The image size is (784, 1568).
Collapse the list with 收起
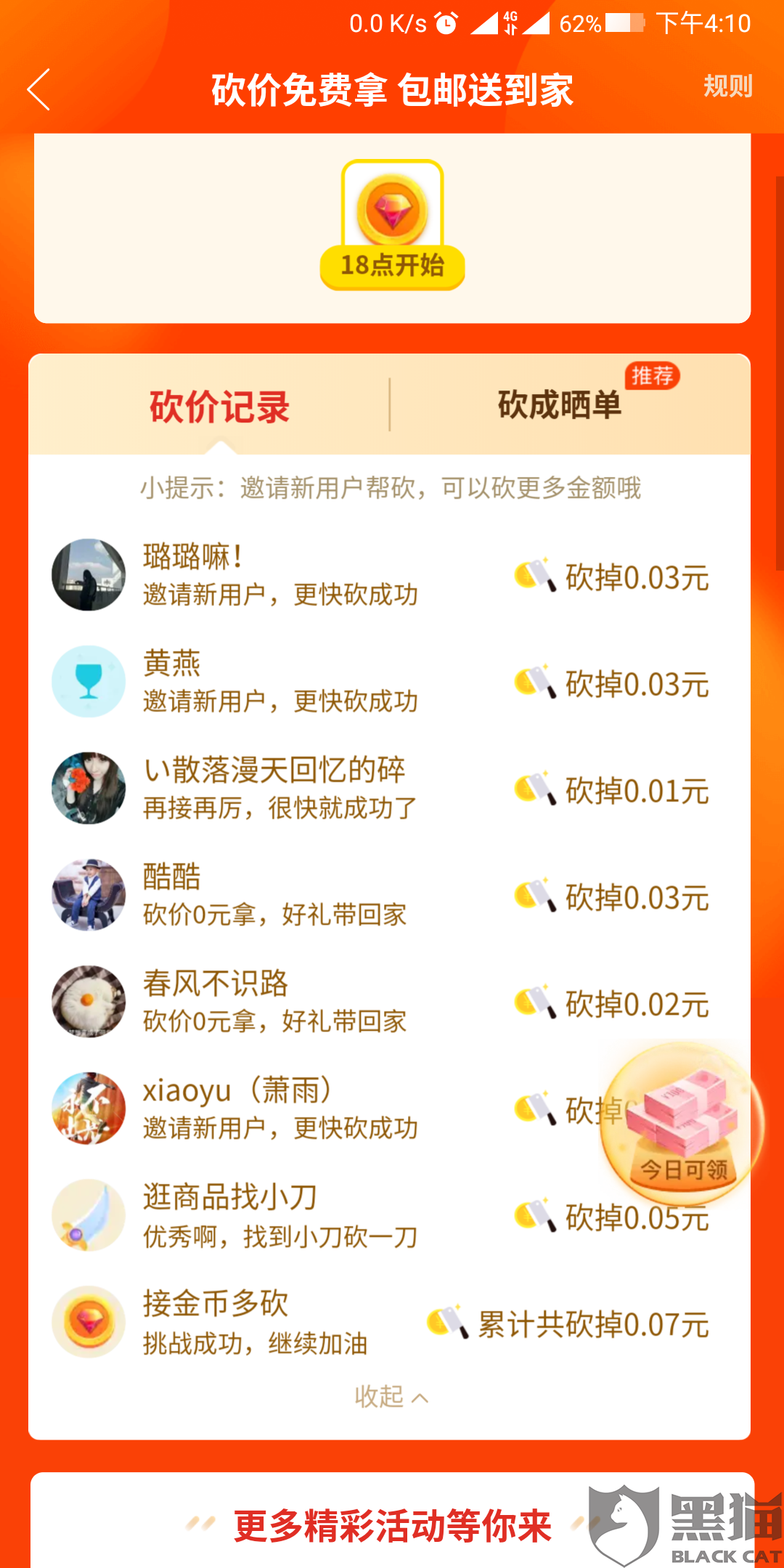pyautogui.click(x=391, y=1396)
